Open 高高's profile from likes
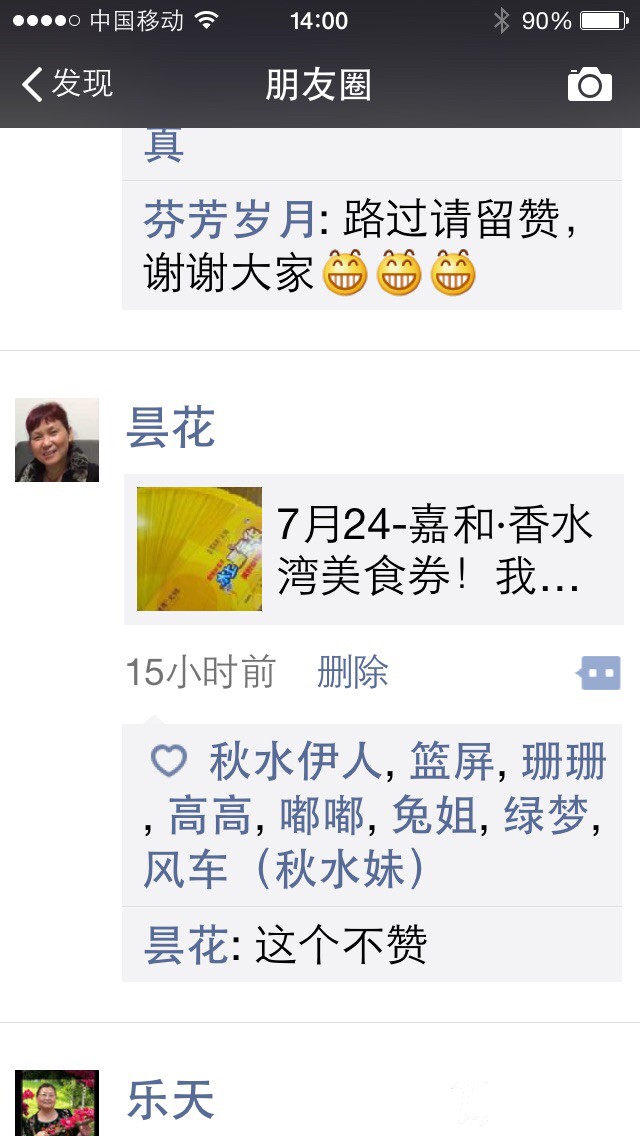 point(209,816)
